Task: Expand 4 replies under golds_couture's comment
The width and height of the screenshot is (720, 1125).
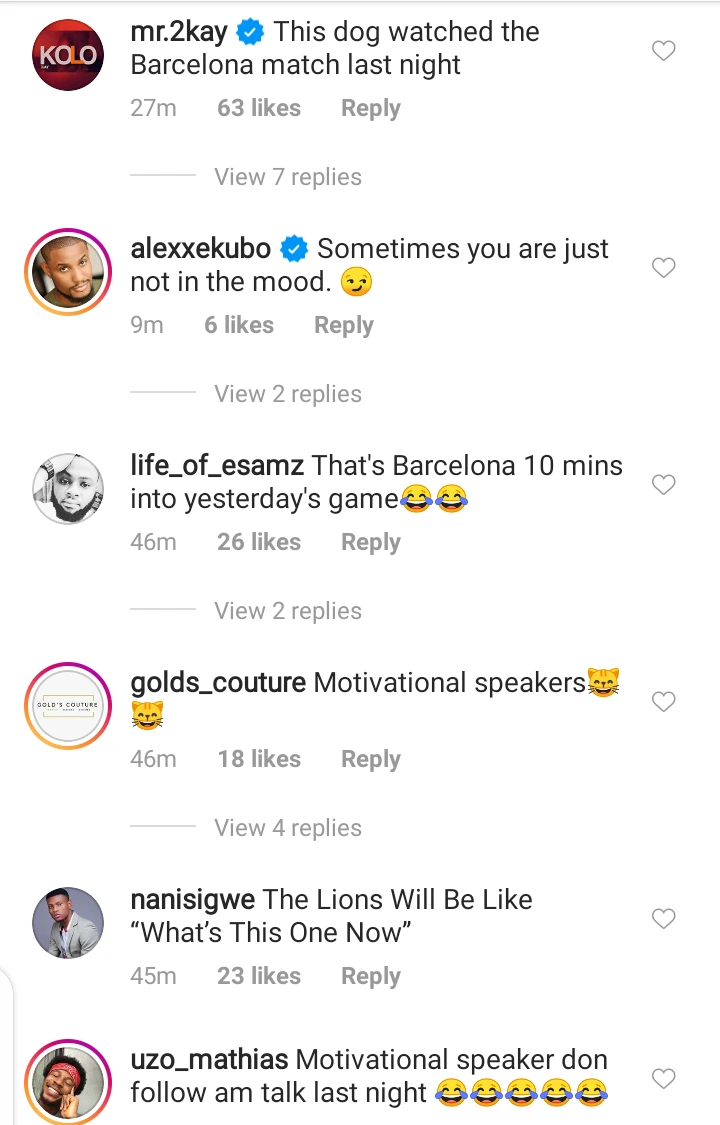Action: click(x=288, y=828)
